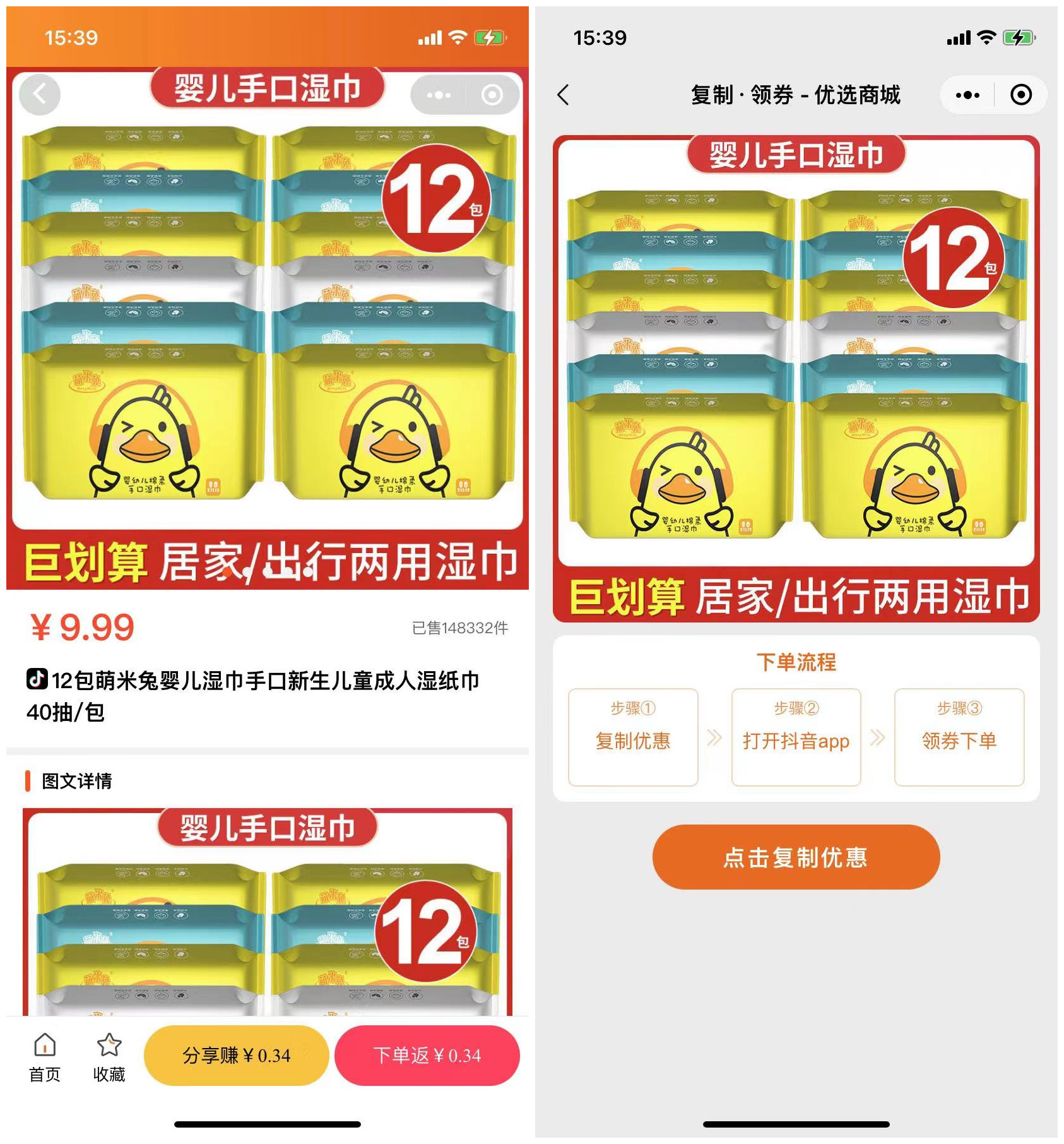Go back from the ¥9.99 product page
Viewport: 1064px width, 1144px height.
(39, 95)
